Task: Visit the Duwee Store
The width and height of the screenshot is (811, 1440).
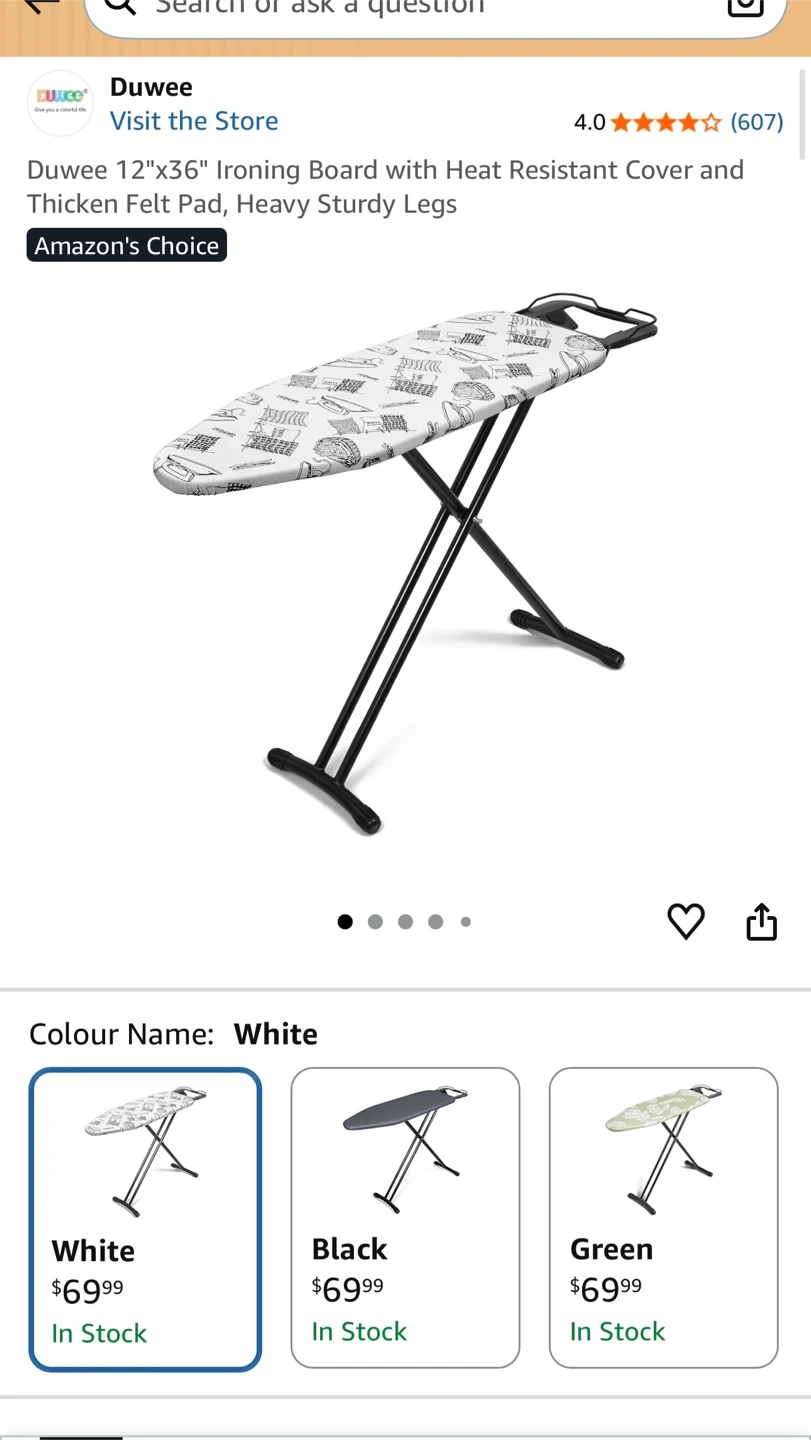Action: (194, 121)
